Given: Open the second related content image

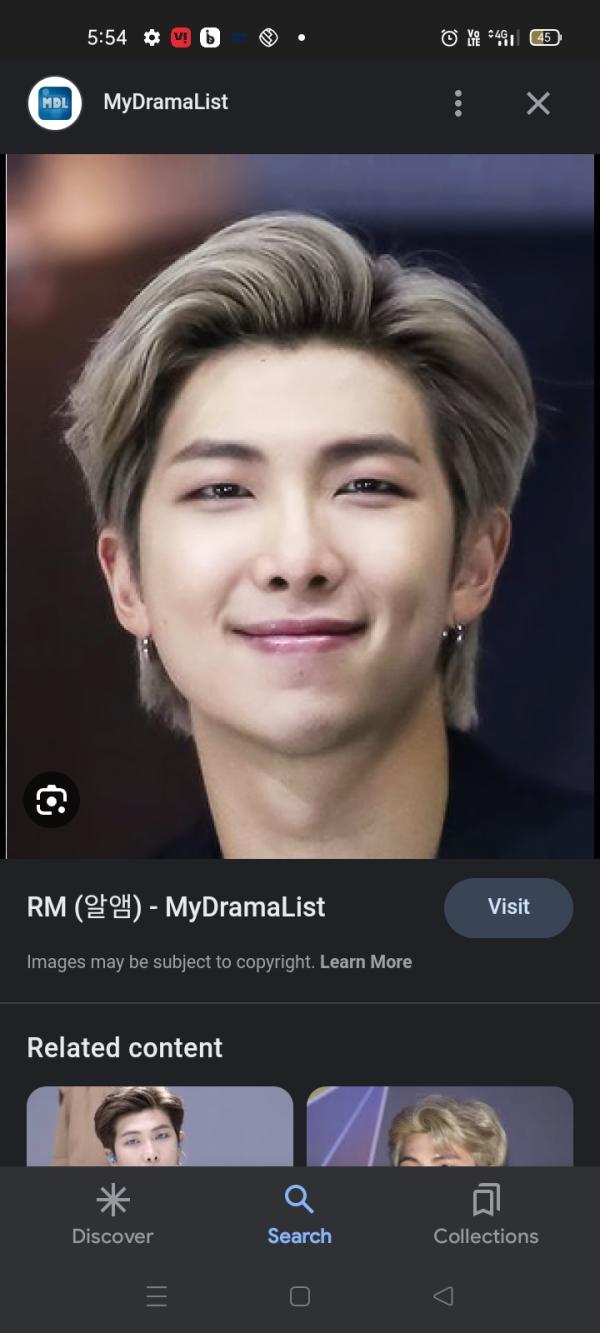Looking at the screenshot, I should [x=439, y=1126].
